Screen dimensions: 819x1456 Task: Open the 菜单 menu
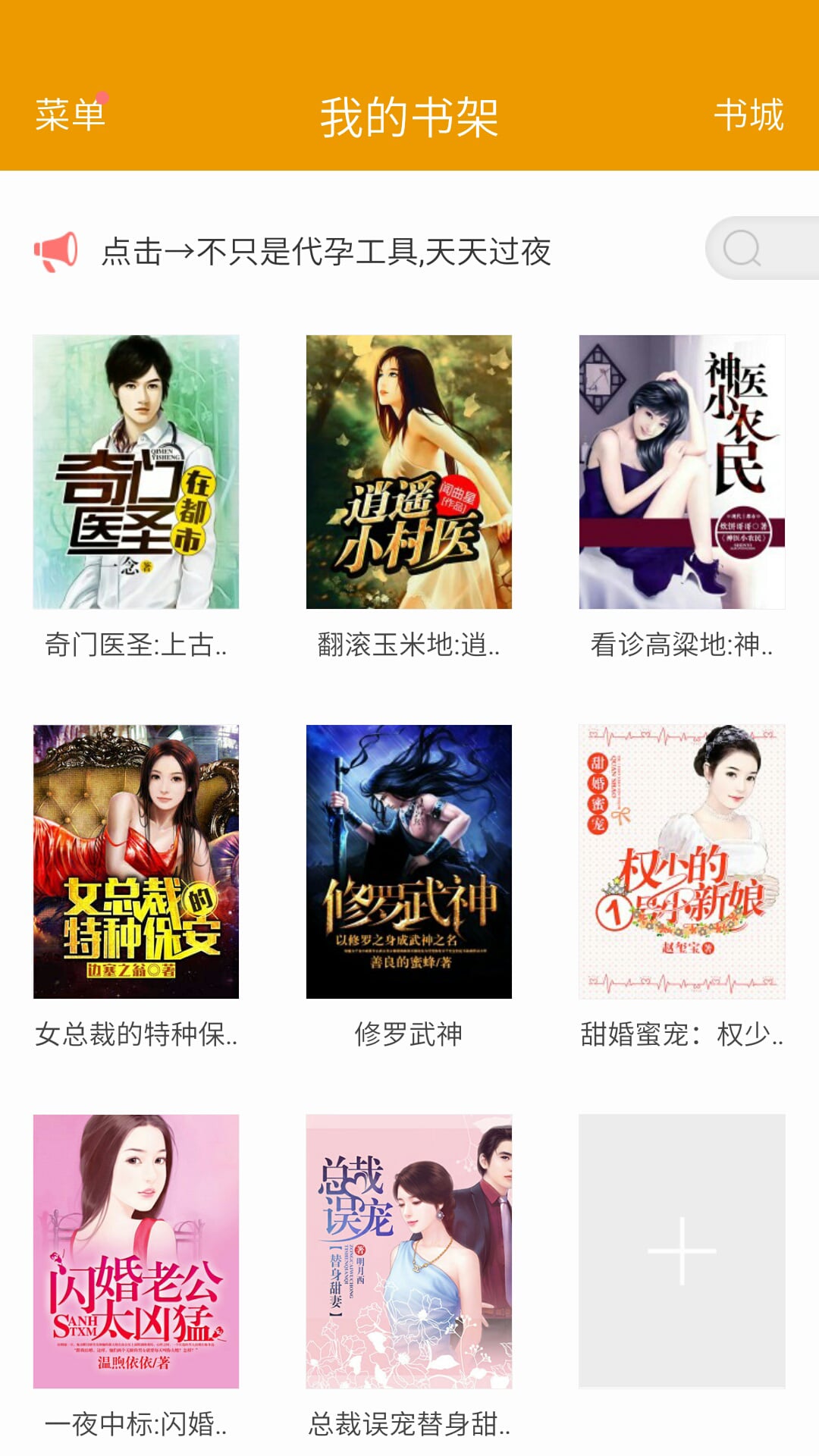[x=70, y=115]
